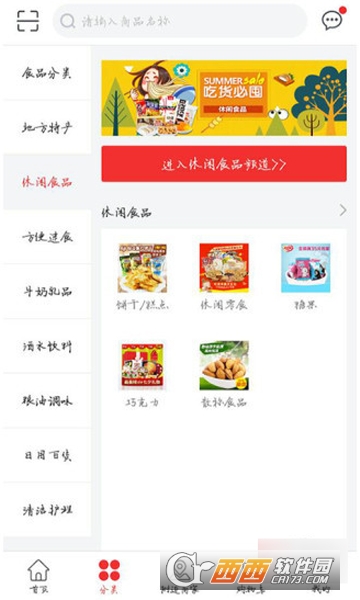
Task: Open the 休闲零食 subcategory
Action: point(224,277)
